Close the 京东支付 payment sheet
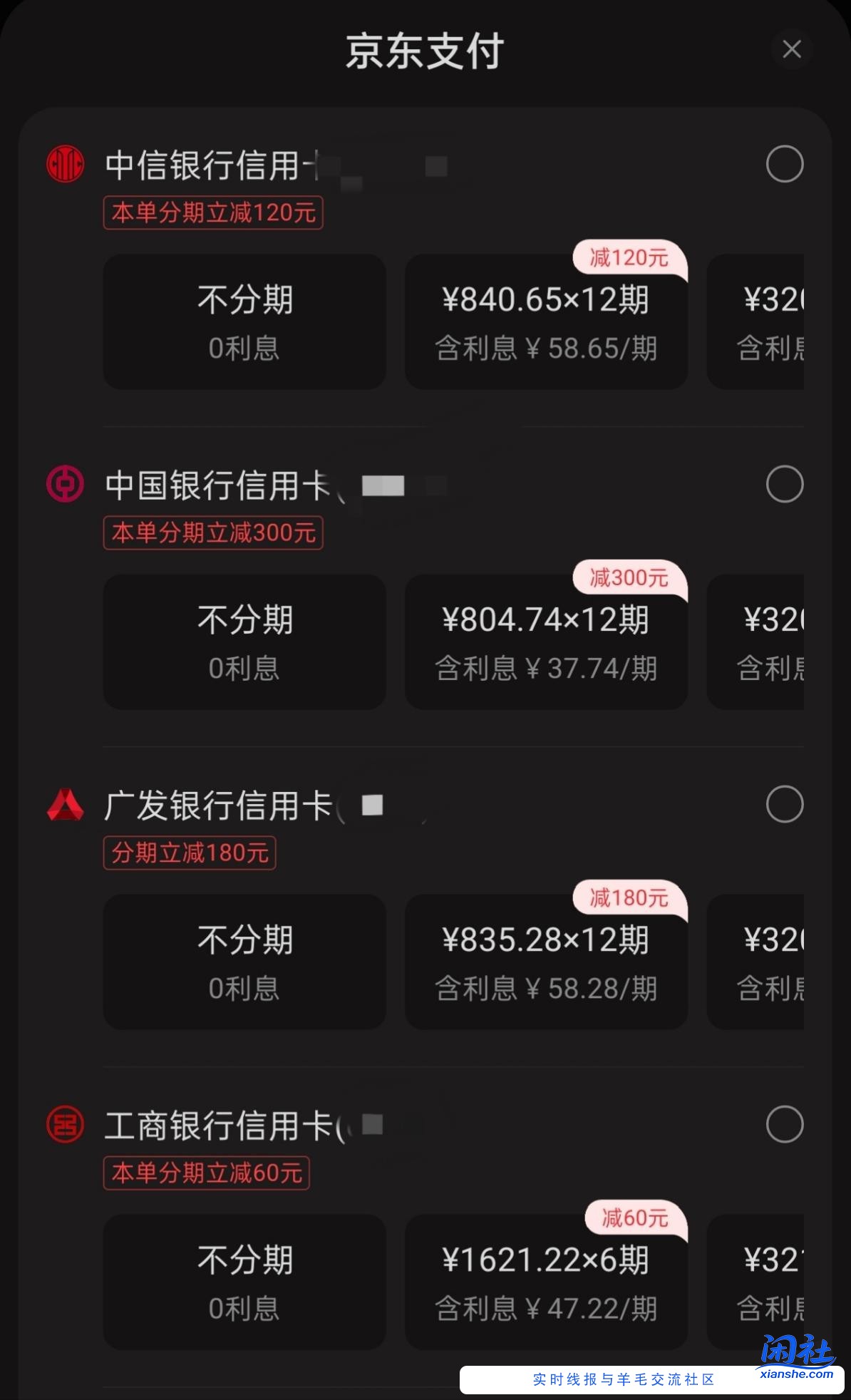851x1400 pixels. tap(791, 49)
